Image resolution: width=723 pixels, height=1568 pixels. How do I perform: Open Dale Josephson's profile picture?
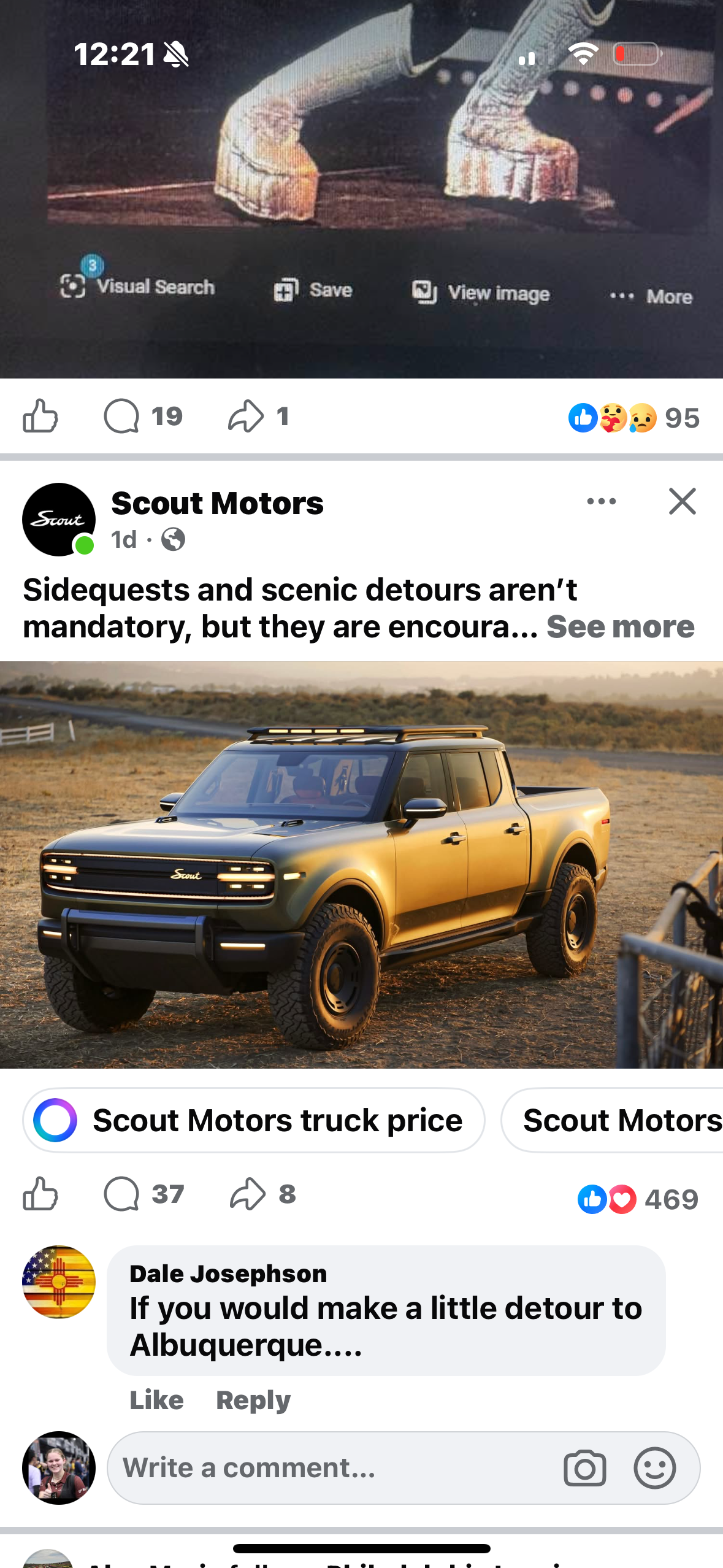tap(58, 1282)
